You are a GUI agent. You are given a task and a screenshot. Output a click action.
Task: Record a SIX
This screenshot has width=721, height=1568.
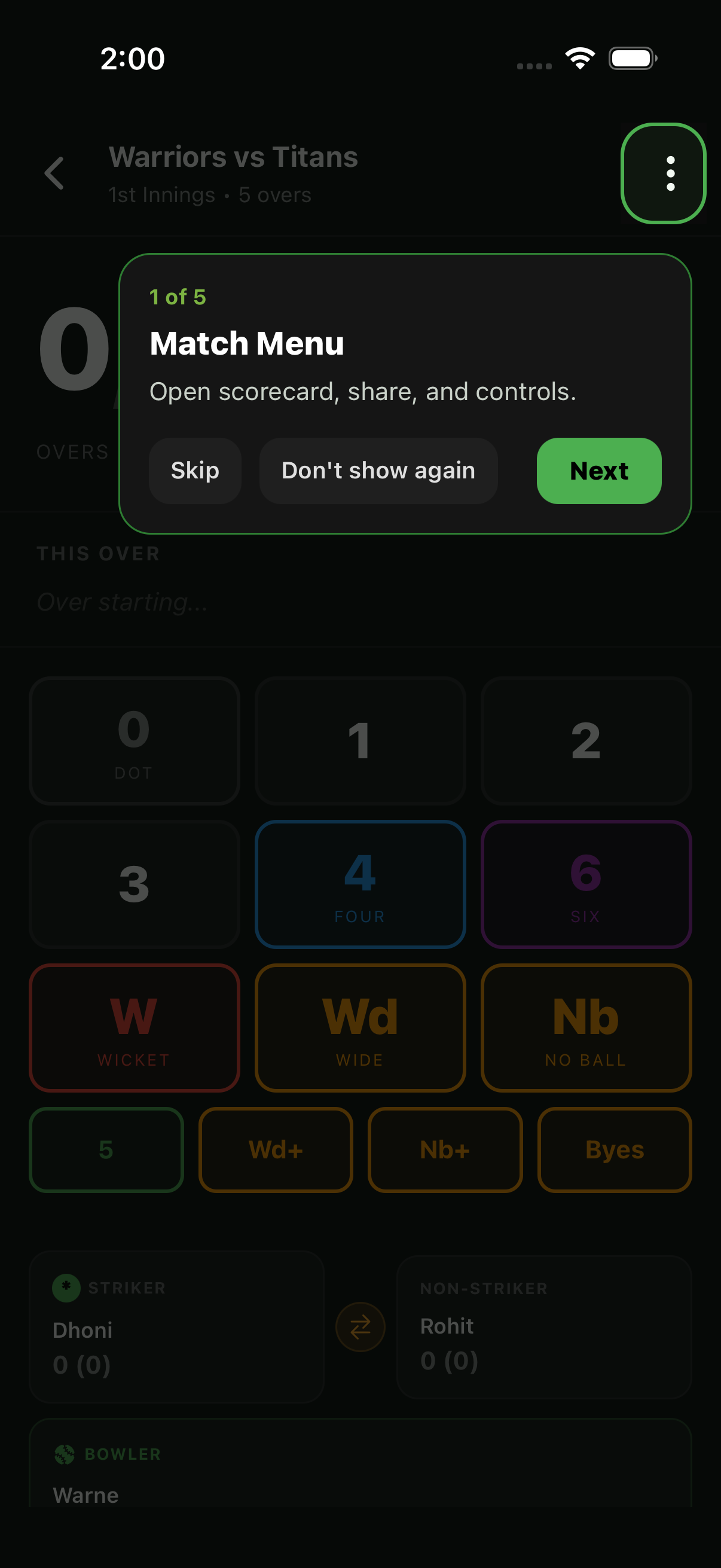coord(585,884)
